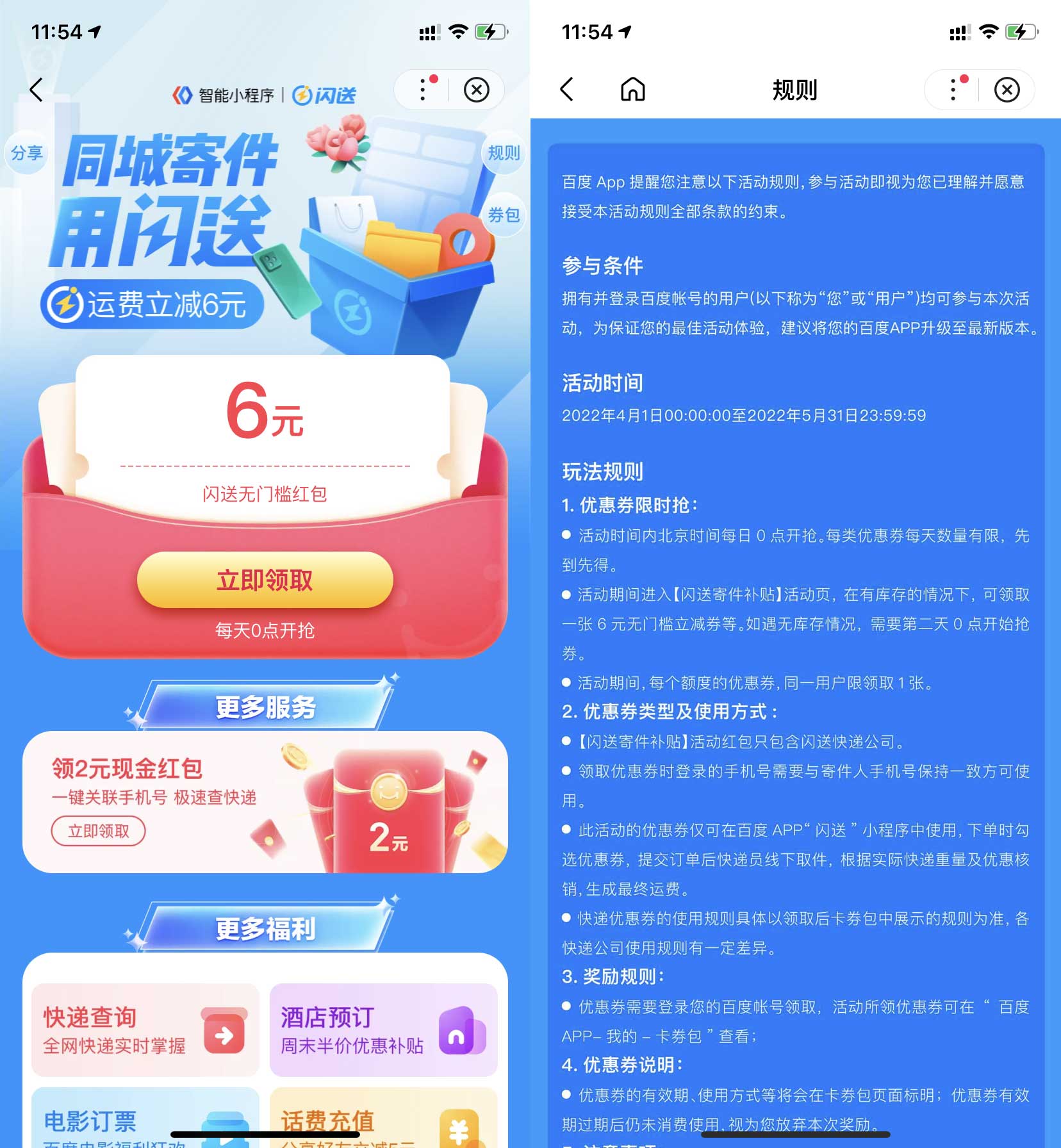1061x1148 pixels.
Task: Claim the 2元 cash red packet
Action: pos(97,831)
